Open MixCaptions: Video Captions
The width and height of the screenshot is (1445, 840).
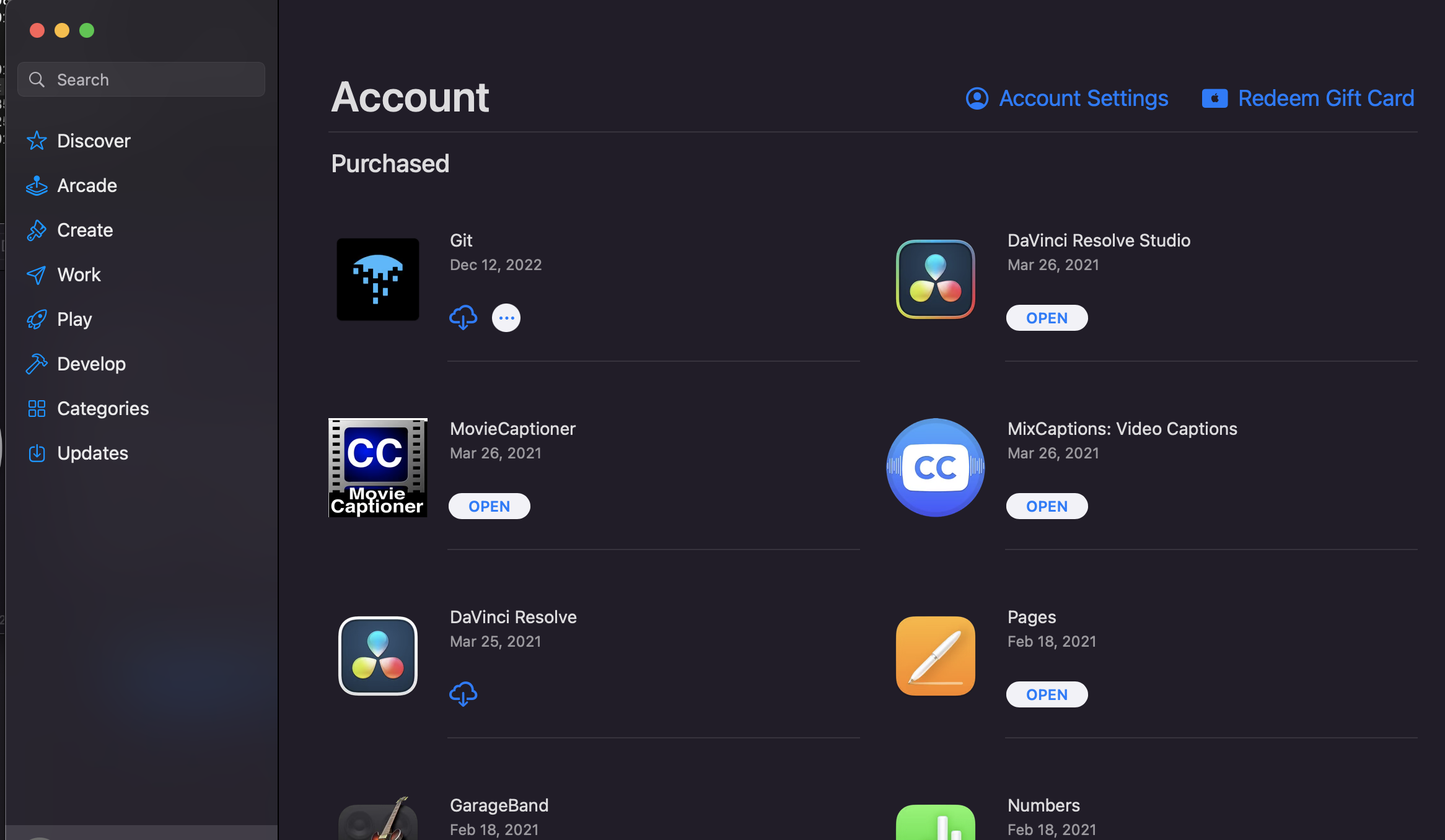1047,506
